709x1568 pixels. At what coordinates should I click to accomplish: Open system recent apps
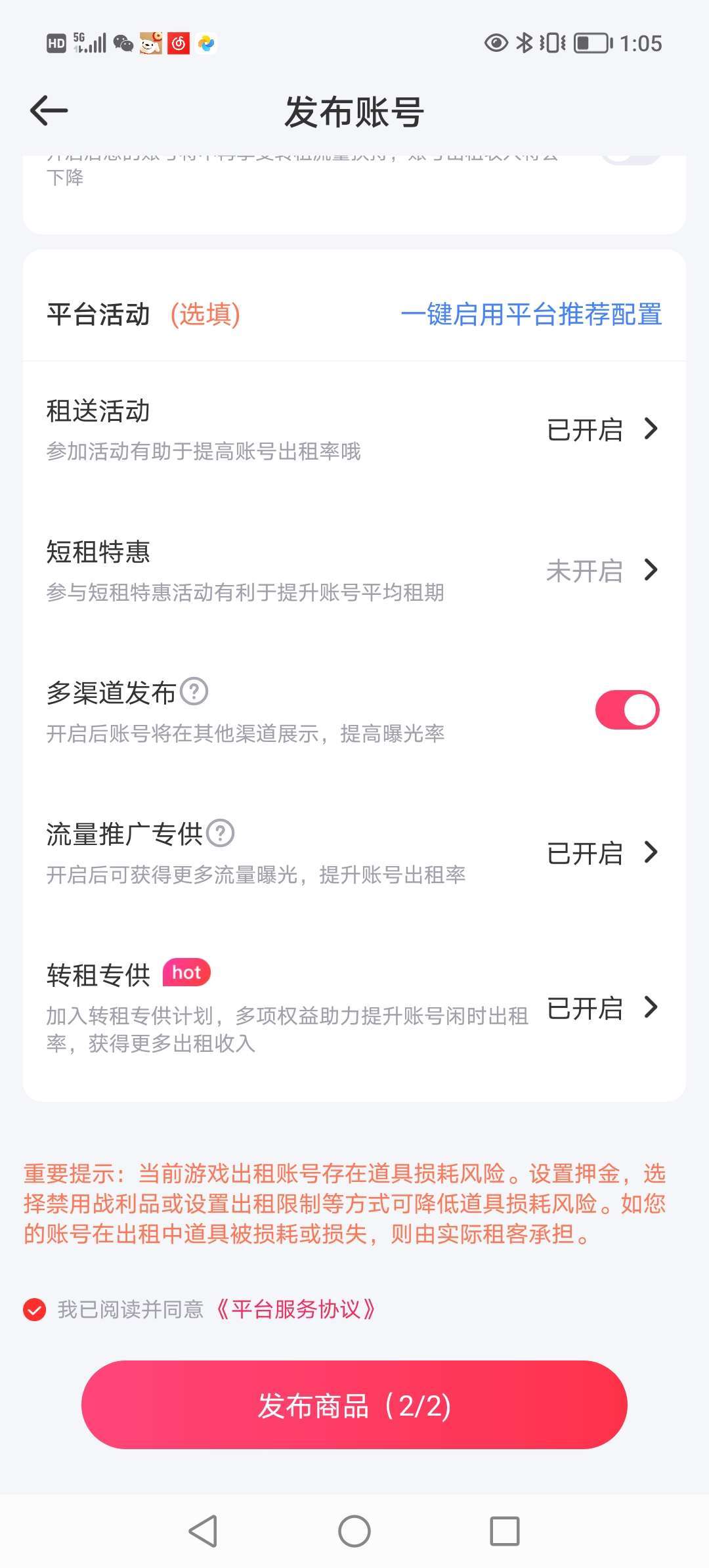pos(505,1531)
